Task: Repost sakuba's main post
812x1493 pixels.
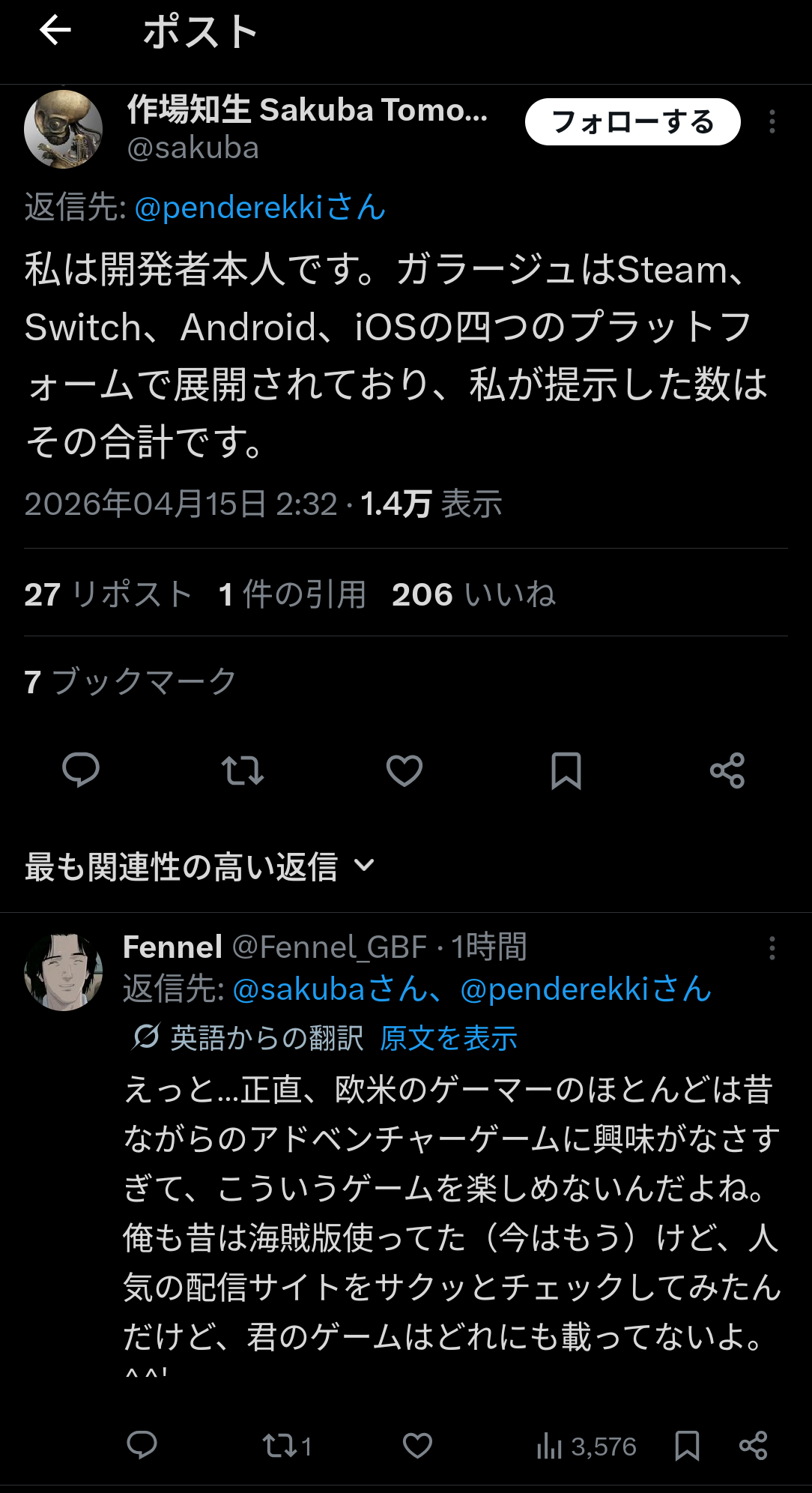Action: [243, 770]
